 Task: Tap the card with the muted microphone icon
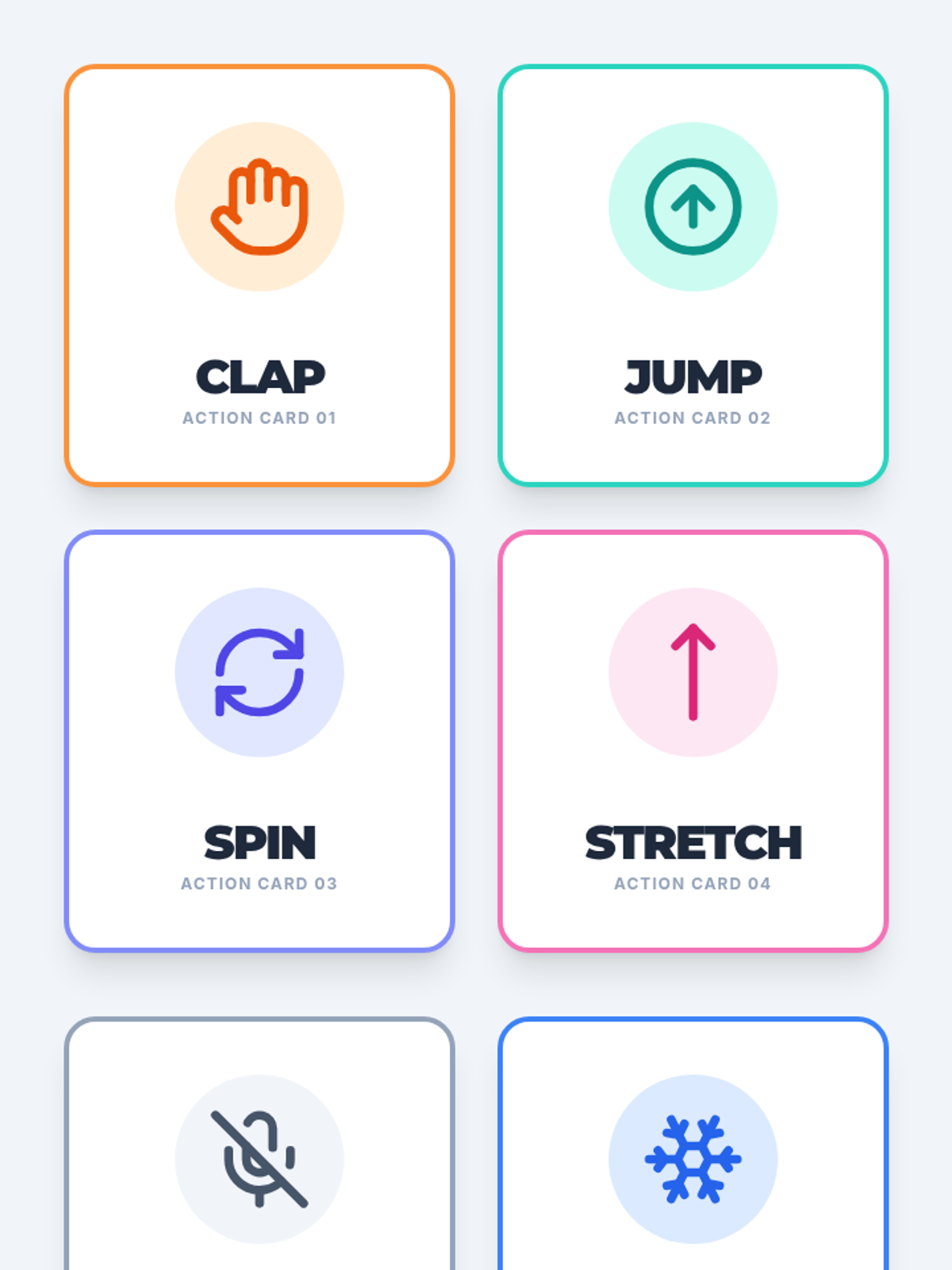pyautogui.click(x=259, y=1144)
